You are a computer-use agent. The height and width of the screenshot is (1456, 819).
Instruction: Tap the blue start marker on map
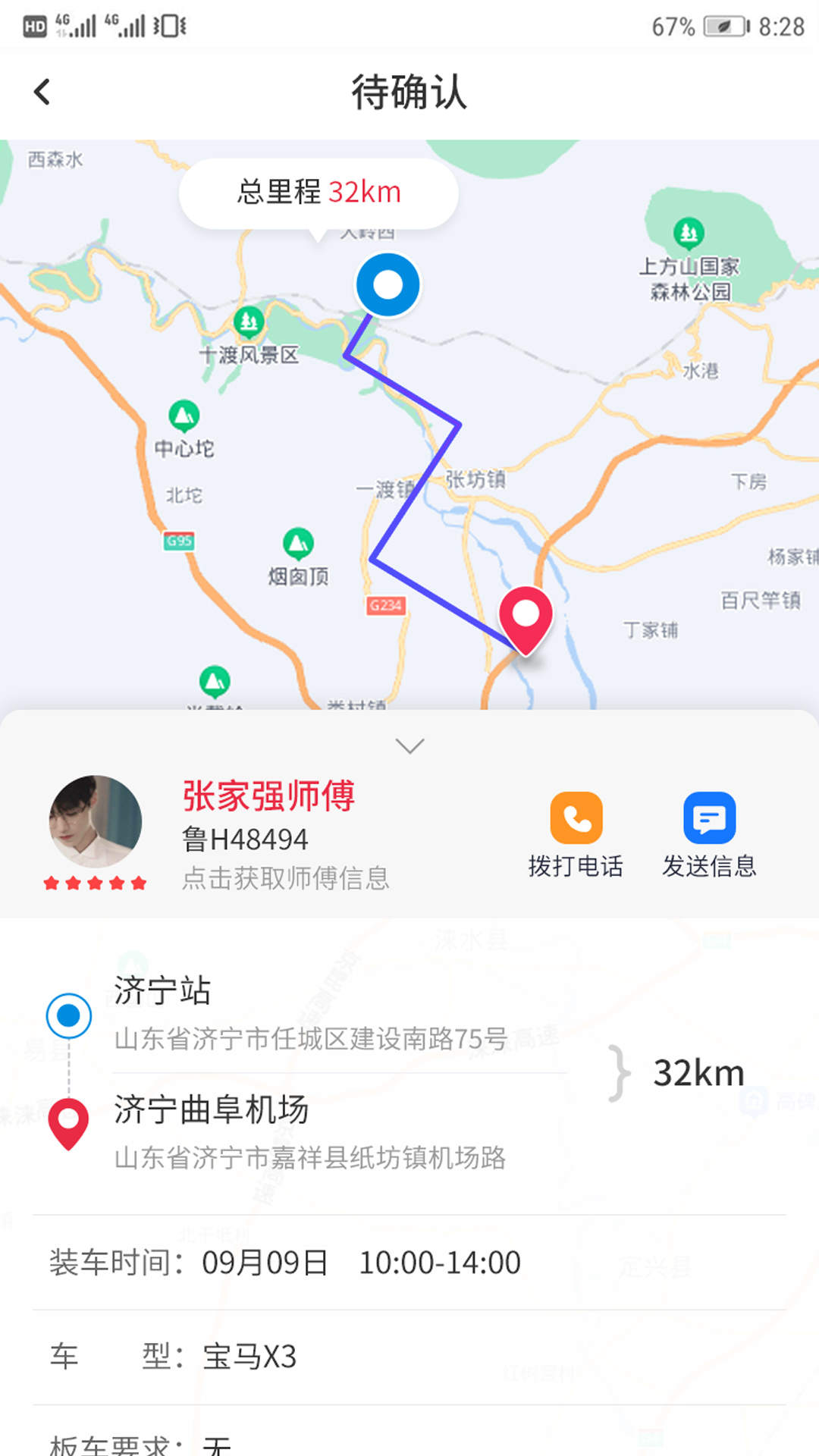coord(388,285)
